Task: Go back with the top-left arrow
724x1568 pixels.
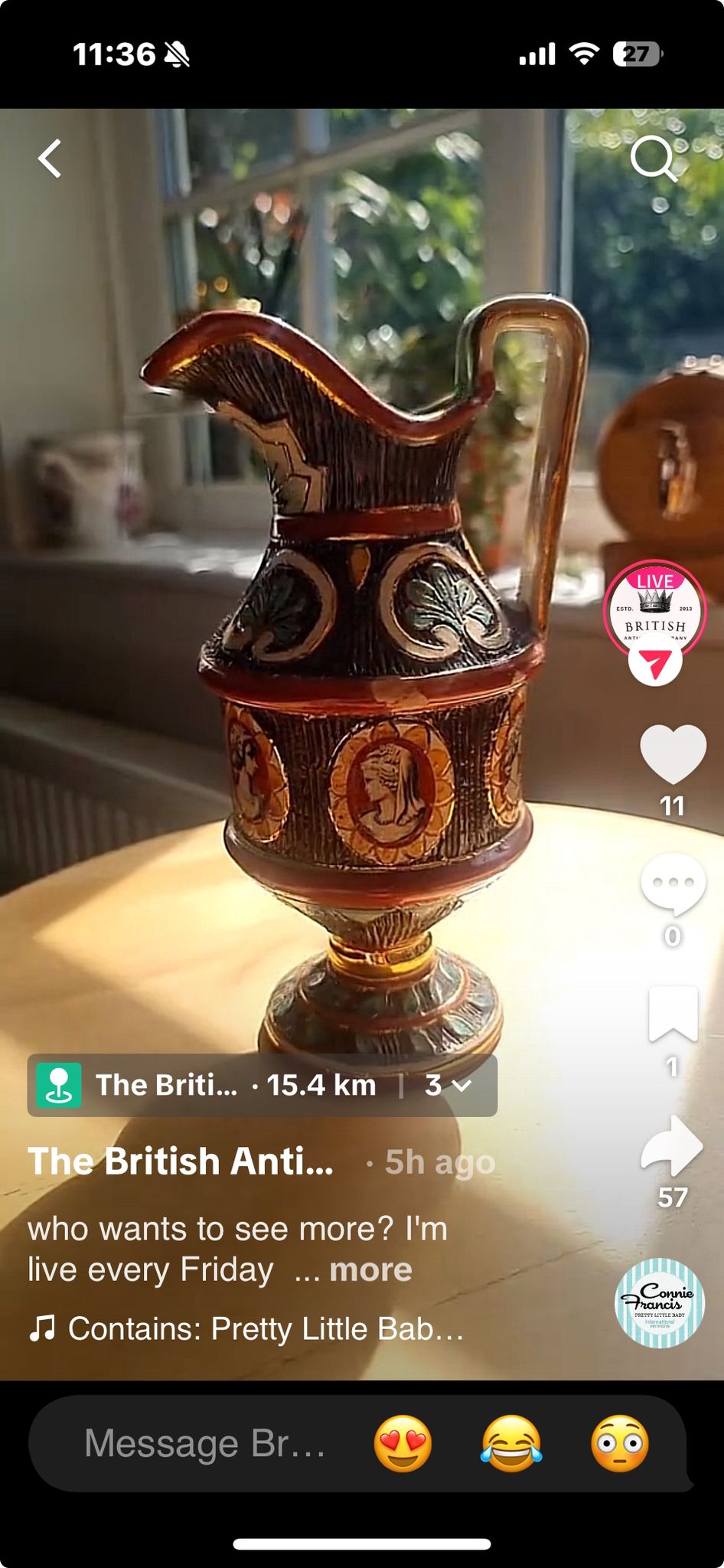Action: click(51, 158)
